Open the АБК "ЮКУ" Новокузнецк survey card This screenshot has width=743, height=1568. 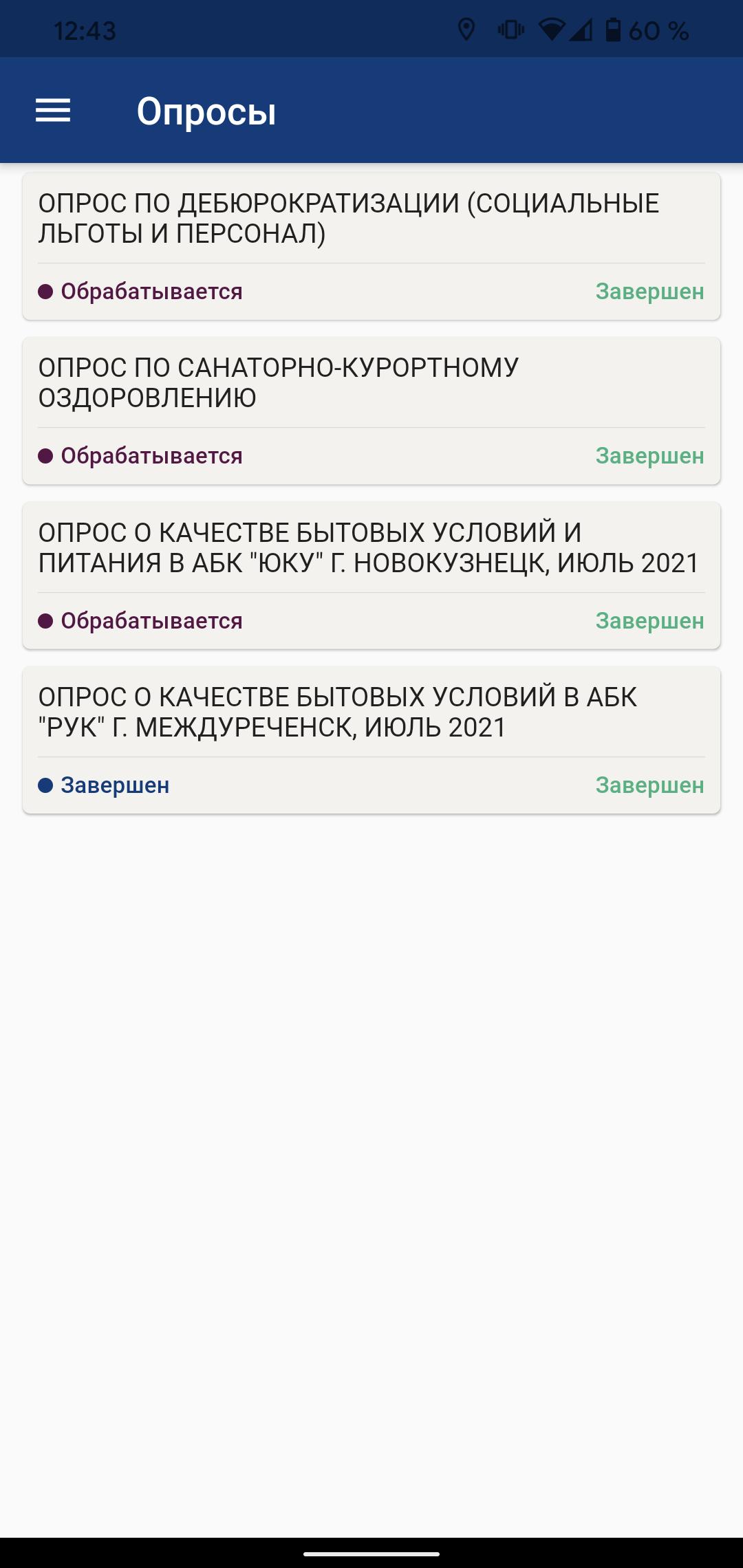[x=371, y=576]
